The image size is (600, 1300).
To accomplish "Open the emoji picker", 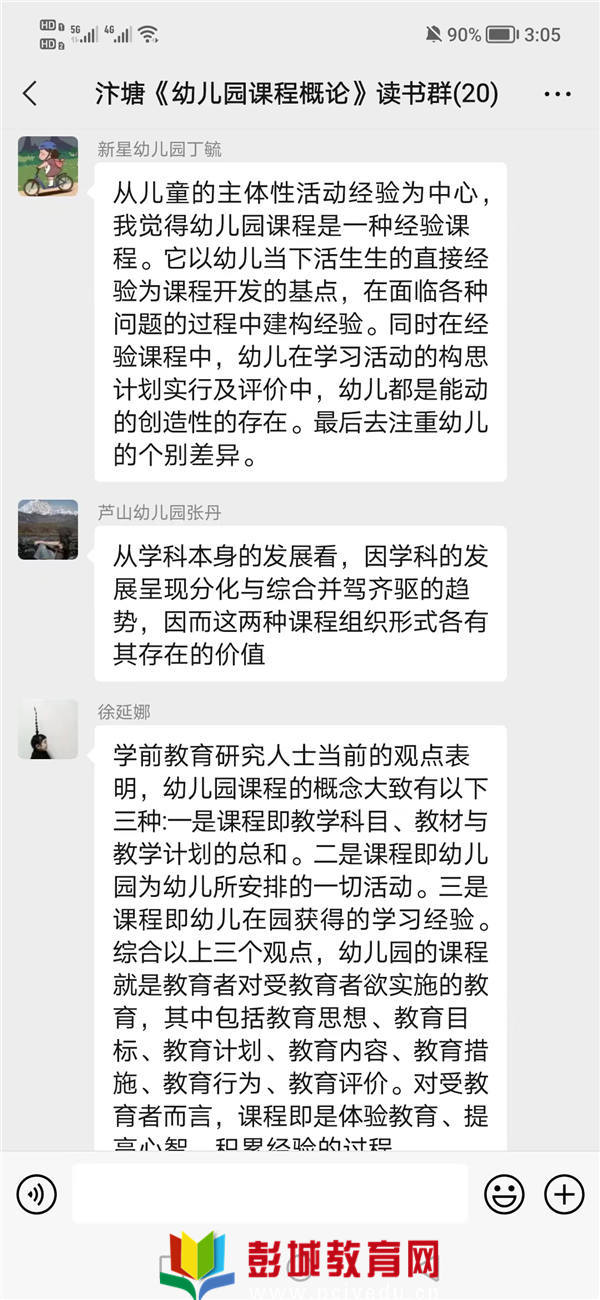I will pos(504,1193).
